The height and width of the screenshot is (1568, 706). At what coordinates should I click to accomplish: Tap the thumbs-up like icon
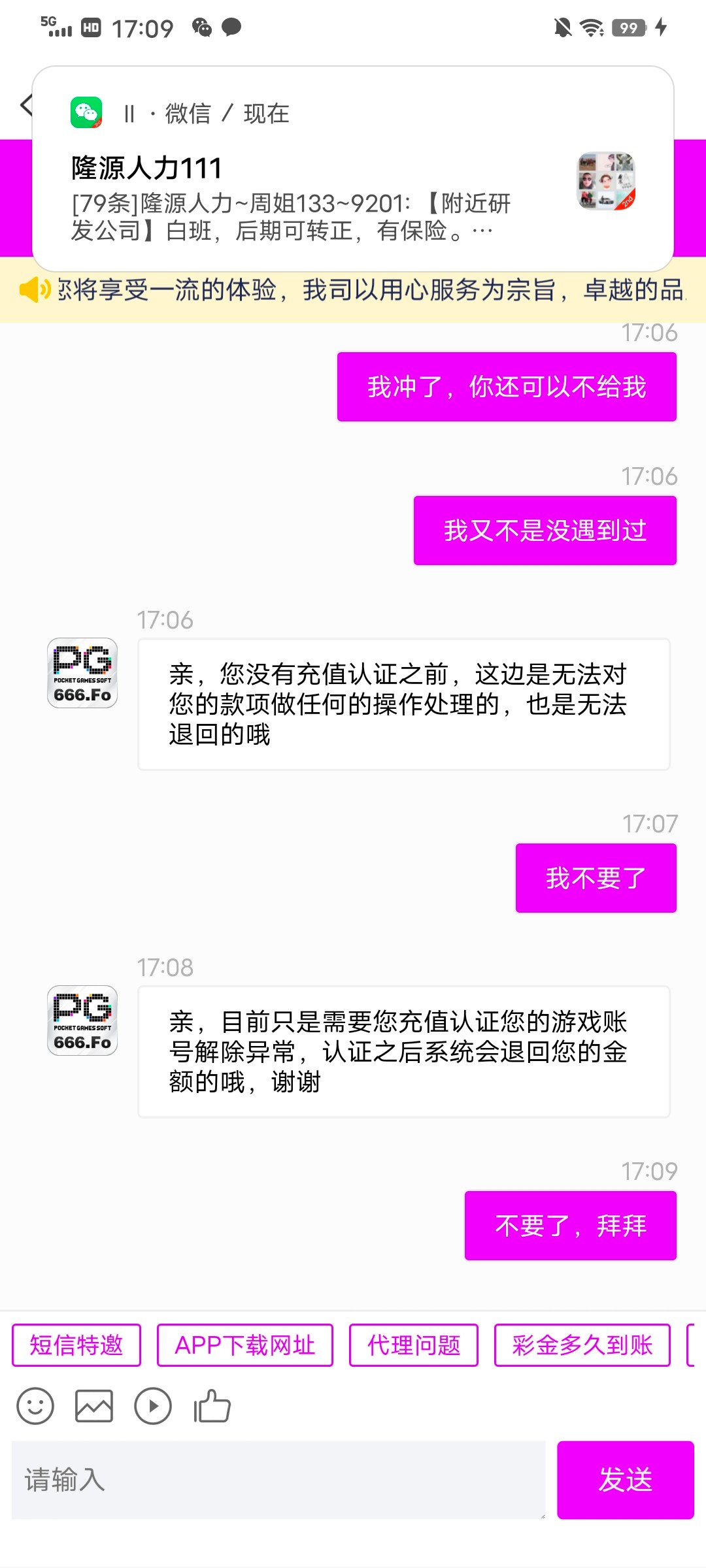(212, 1405)
